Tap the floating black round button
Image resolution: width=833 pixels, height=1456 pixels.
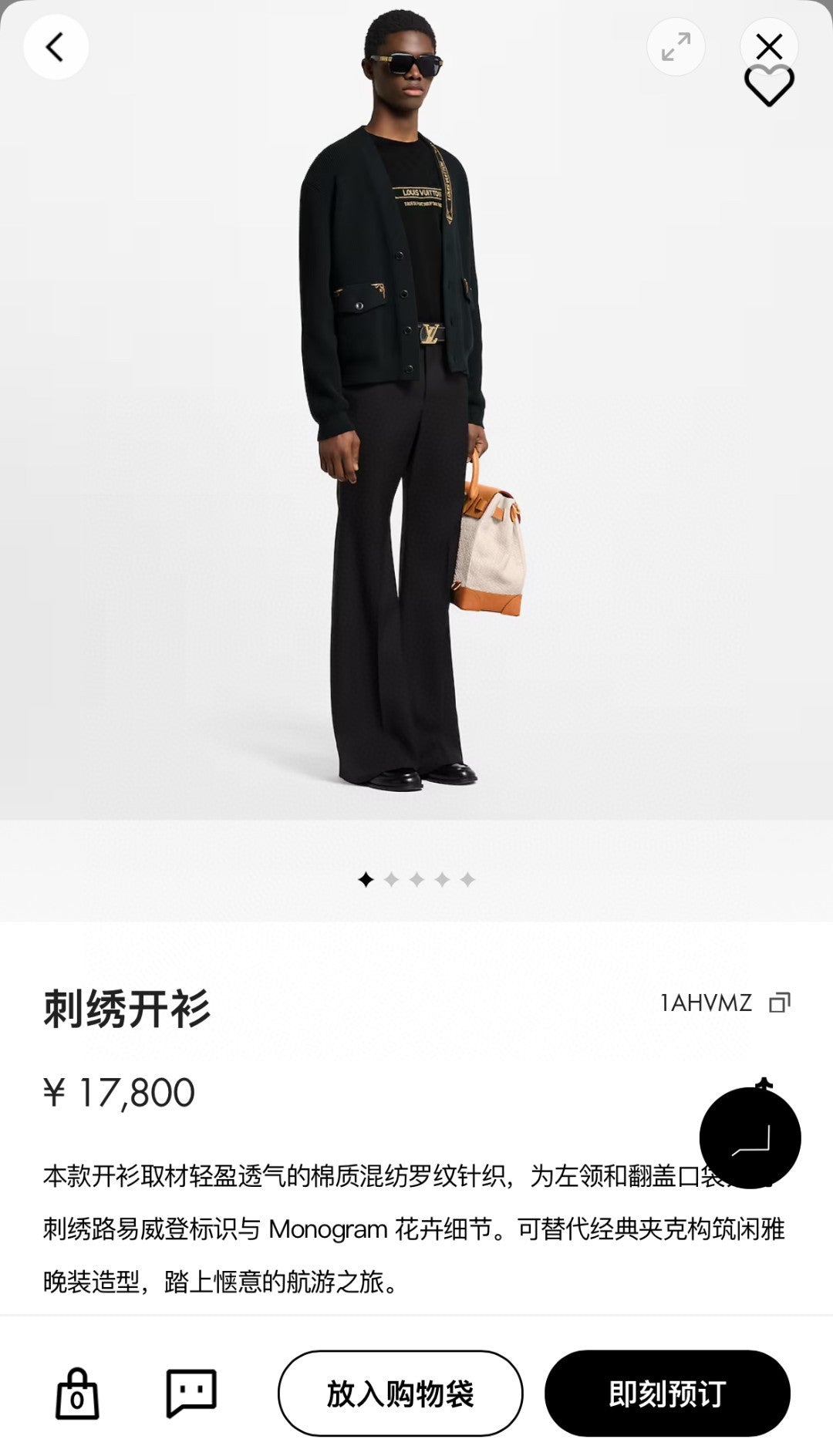click(750, 1138)
